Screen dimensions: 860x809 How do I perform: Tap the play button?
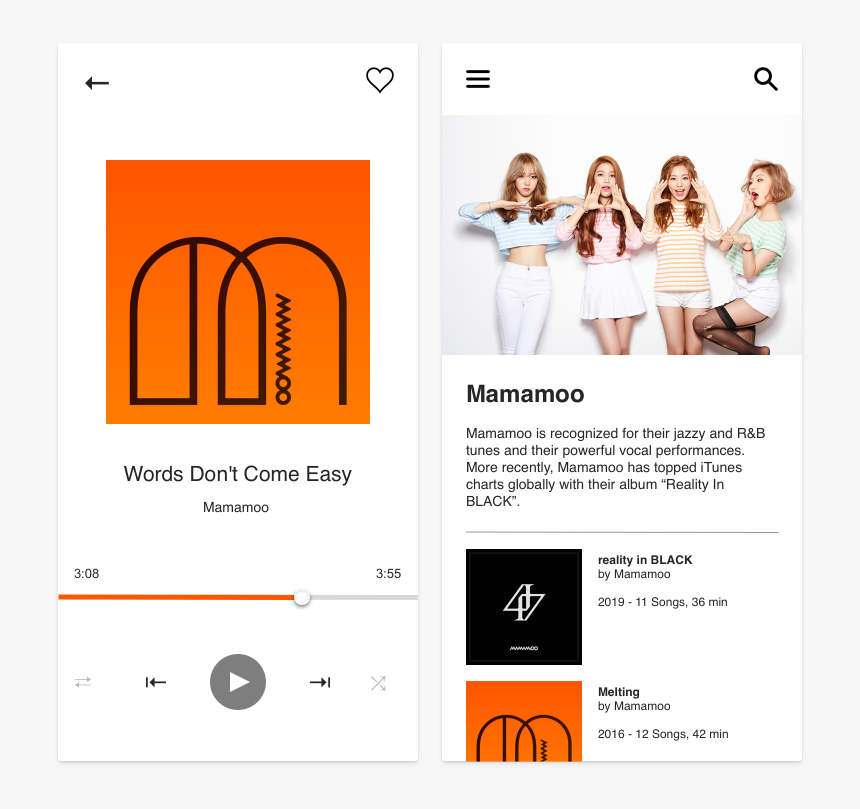(x=238, y=682)
